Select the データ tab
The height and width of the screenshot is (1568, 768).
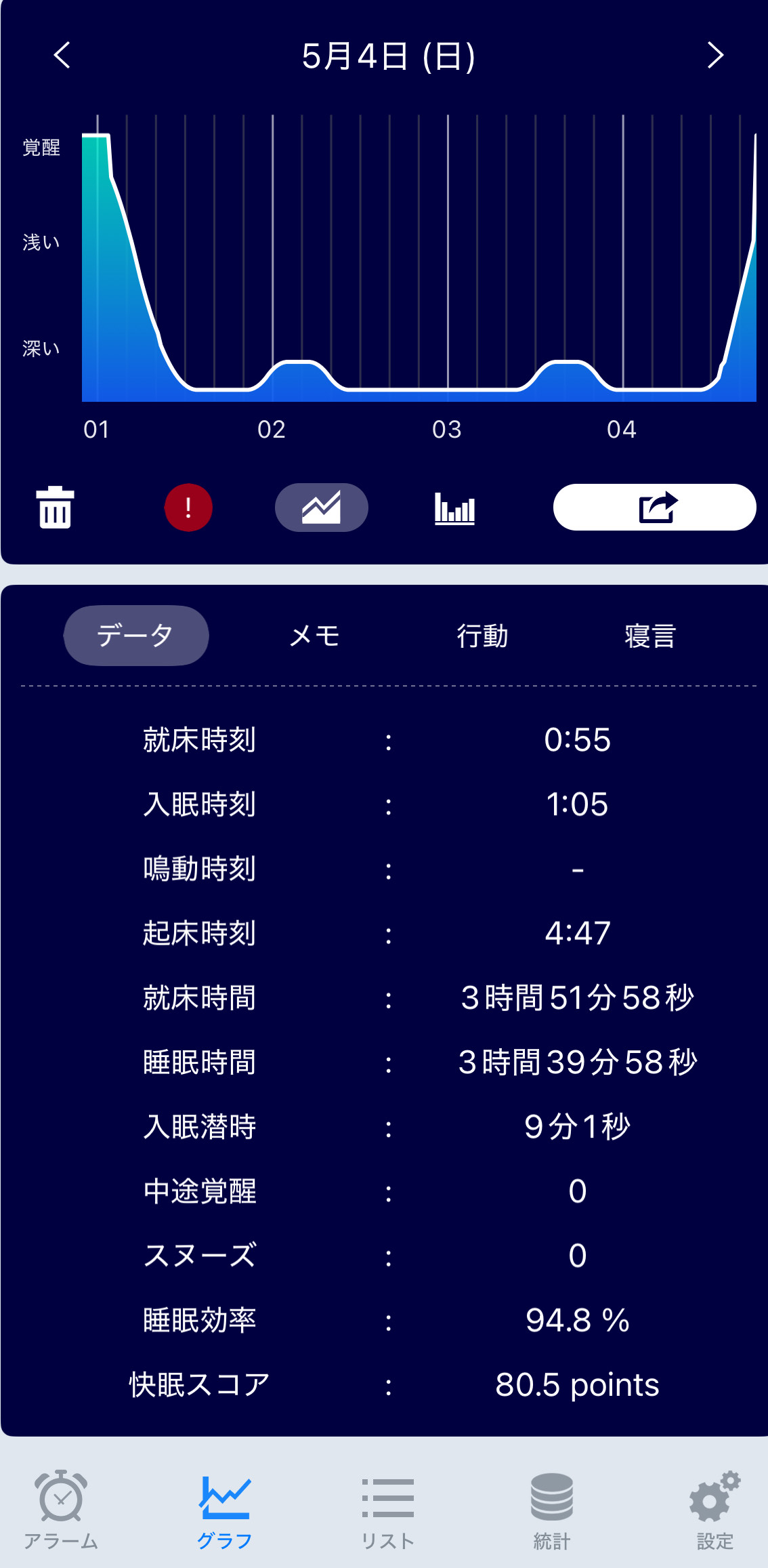click(x=136, y=636)
